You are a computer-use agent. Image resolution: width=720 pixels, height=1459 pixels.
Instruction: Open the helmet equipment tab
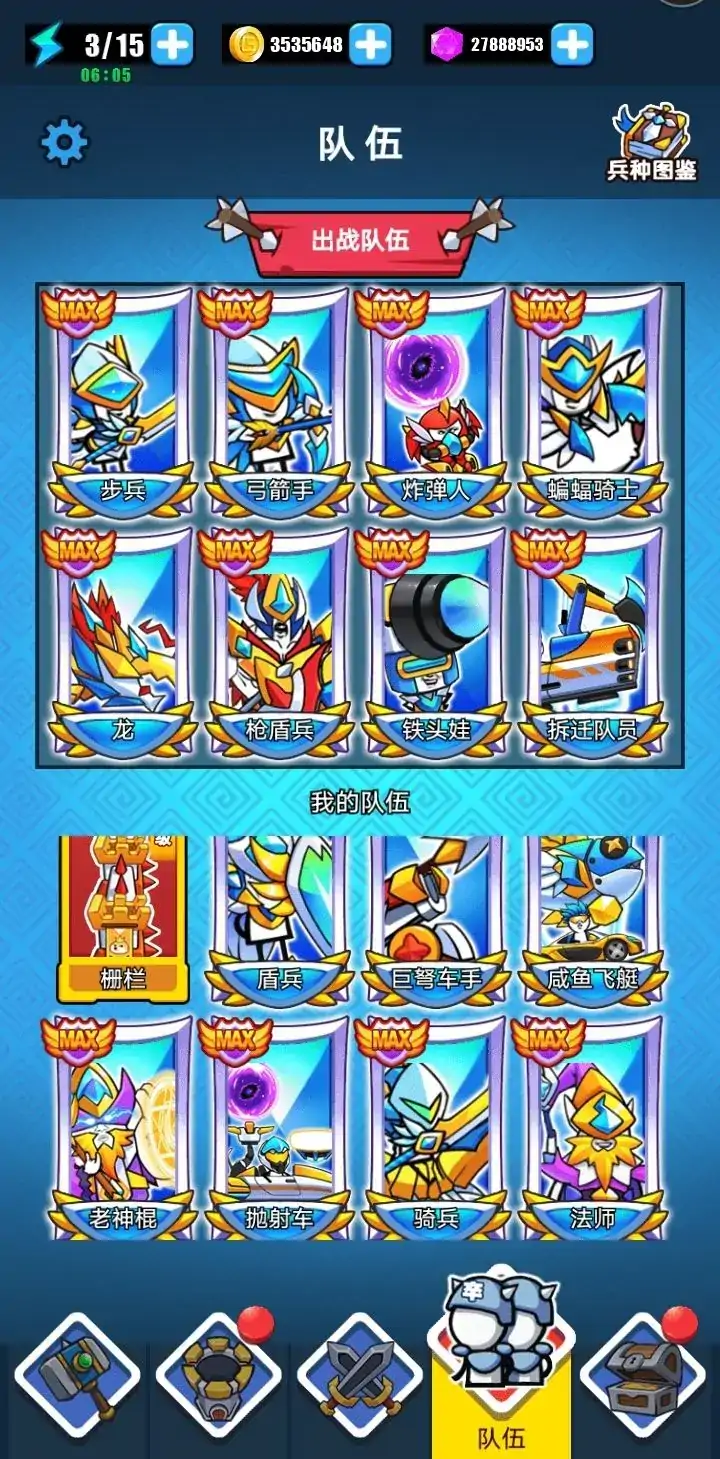coord(218,1375)
